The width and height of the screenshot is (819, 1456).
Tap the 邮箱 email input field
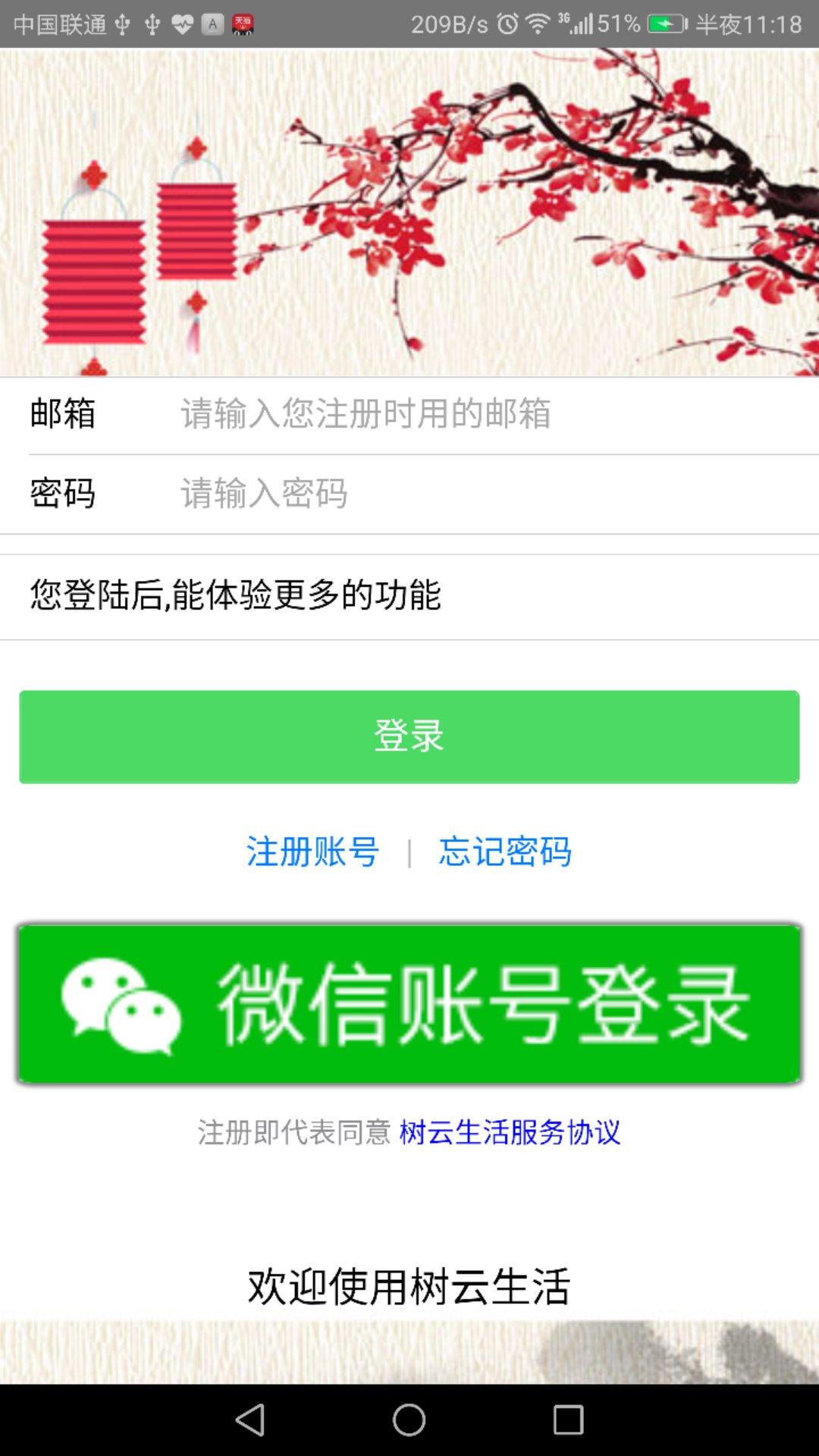(485, 414)
